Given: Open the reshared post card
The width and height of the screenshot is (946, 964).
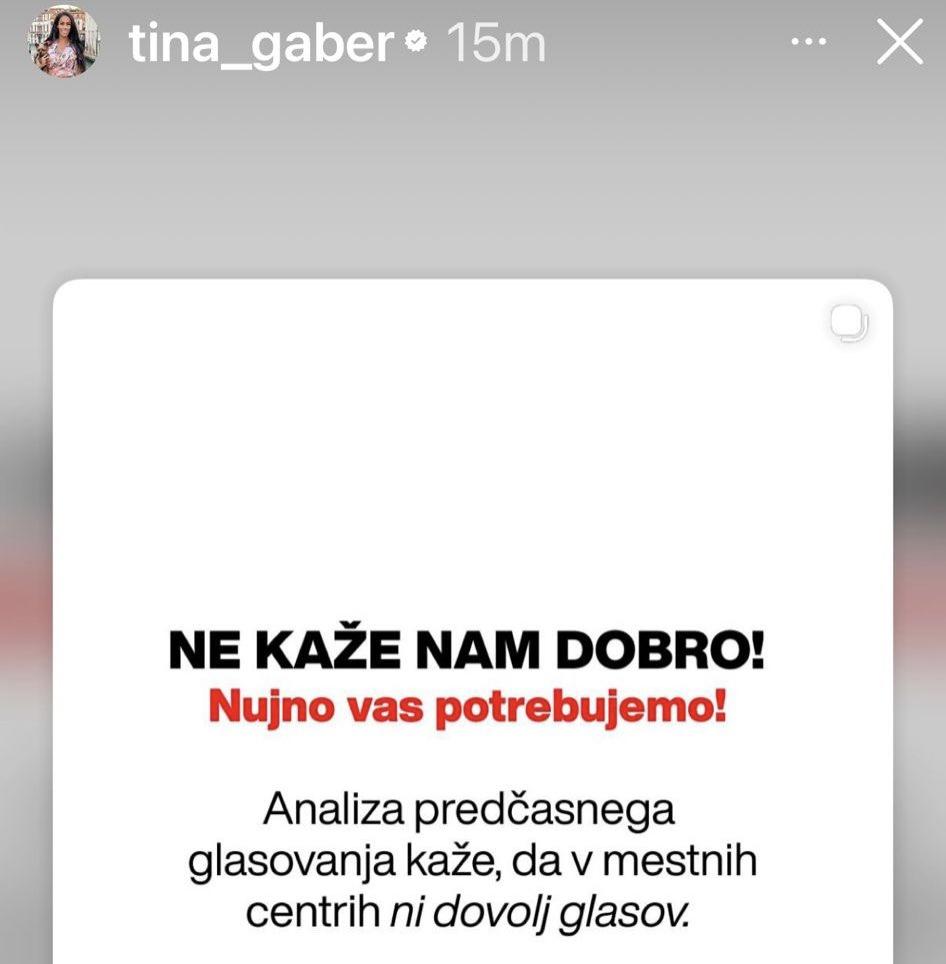Looking at the screenshot, I should (x=472, y=620).
